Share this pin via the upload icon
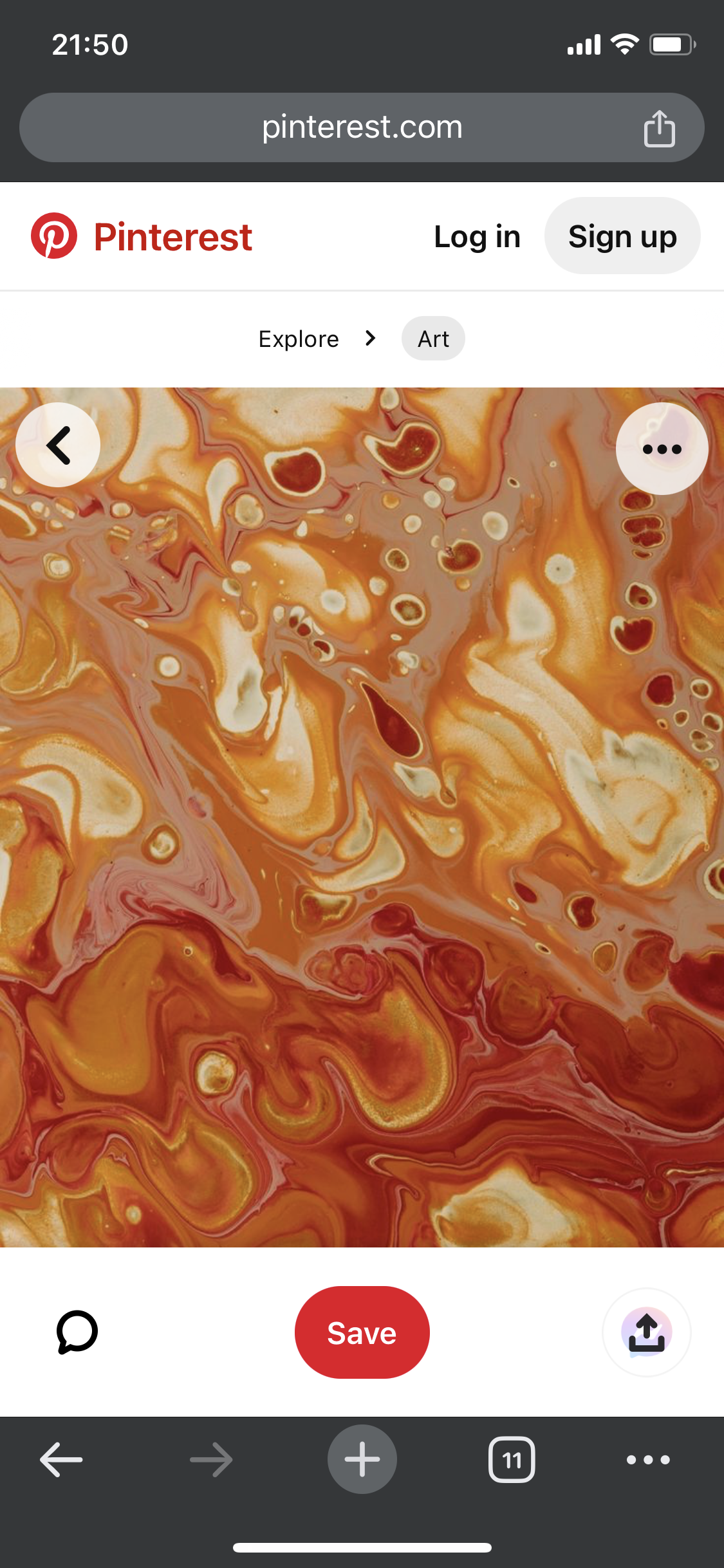724x1568 pixels. pos(646,1332)
